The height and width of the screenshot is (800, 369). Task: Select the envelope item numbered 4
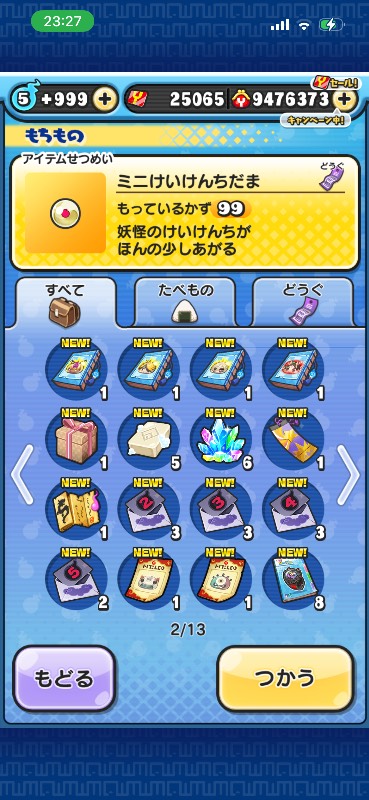[293, 508]
